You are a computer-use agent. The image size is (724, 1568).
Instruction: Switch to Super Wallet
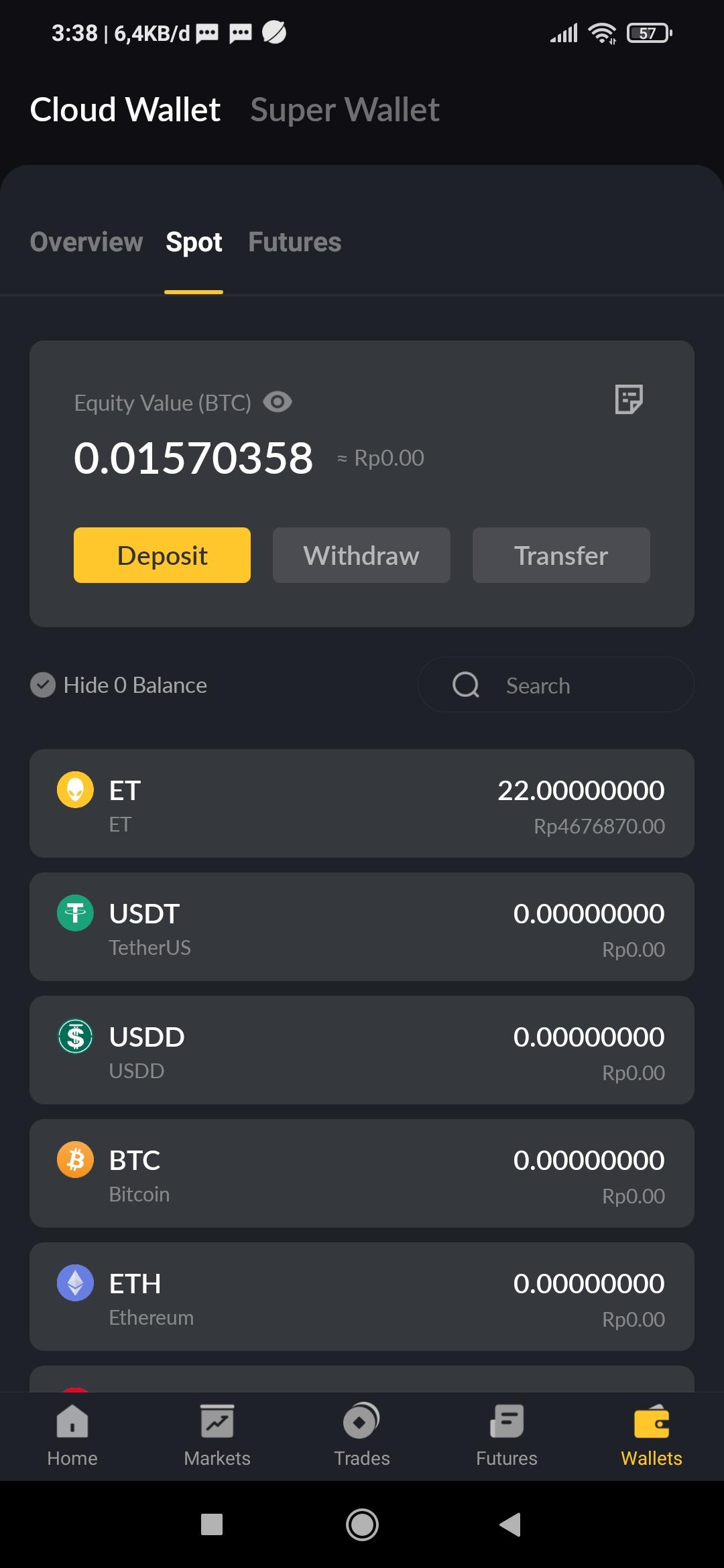pyautogui.click(x=345, y=110)
